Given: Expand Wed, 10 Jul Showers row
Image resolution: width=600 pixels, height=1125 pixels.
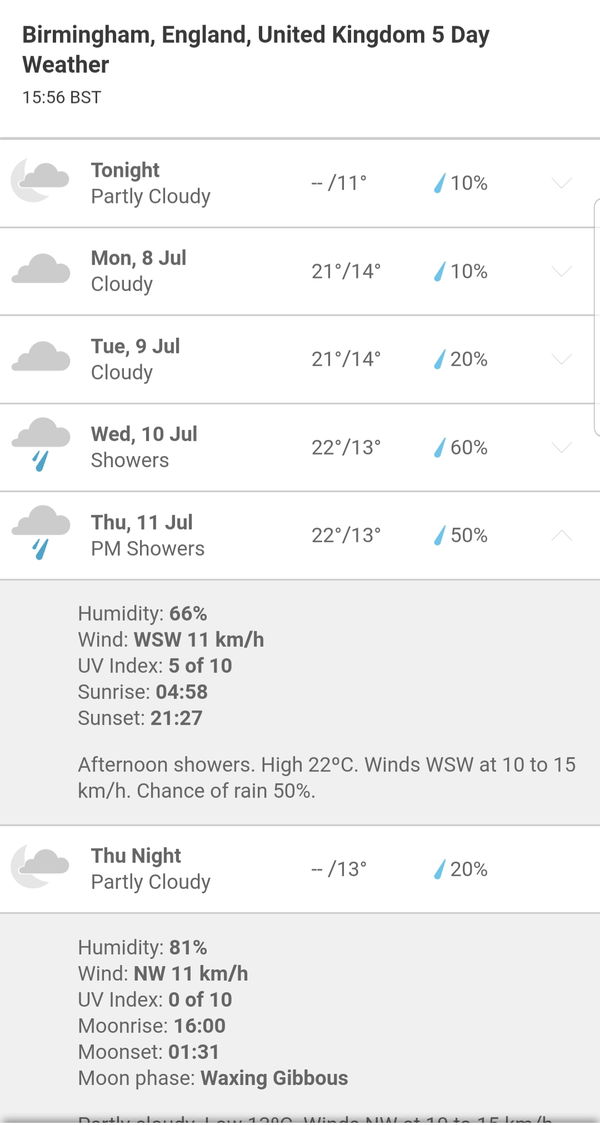Looking at the screenshot, I should pyautogui.click(x=562, y=447).
